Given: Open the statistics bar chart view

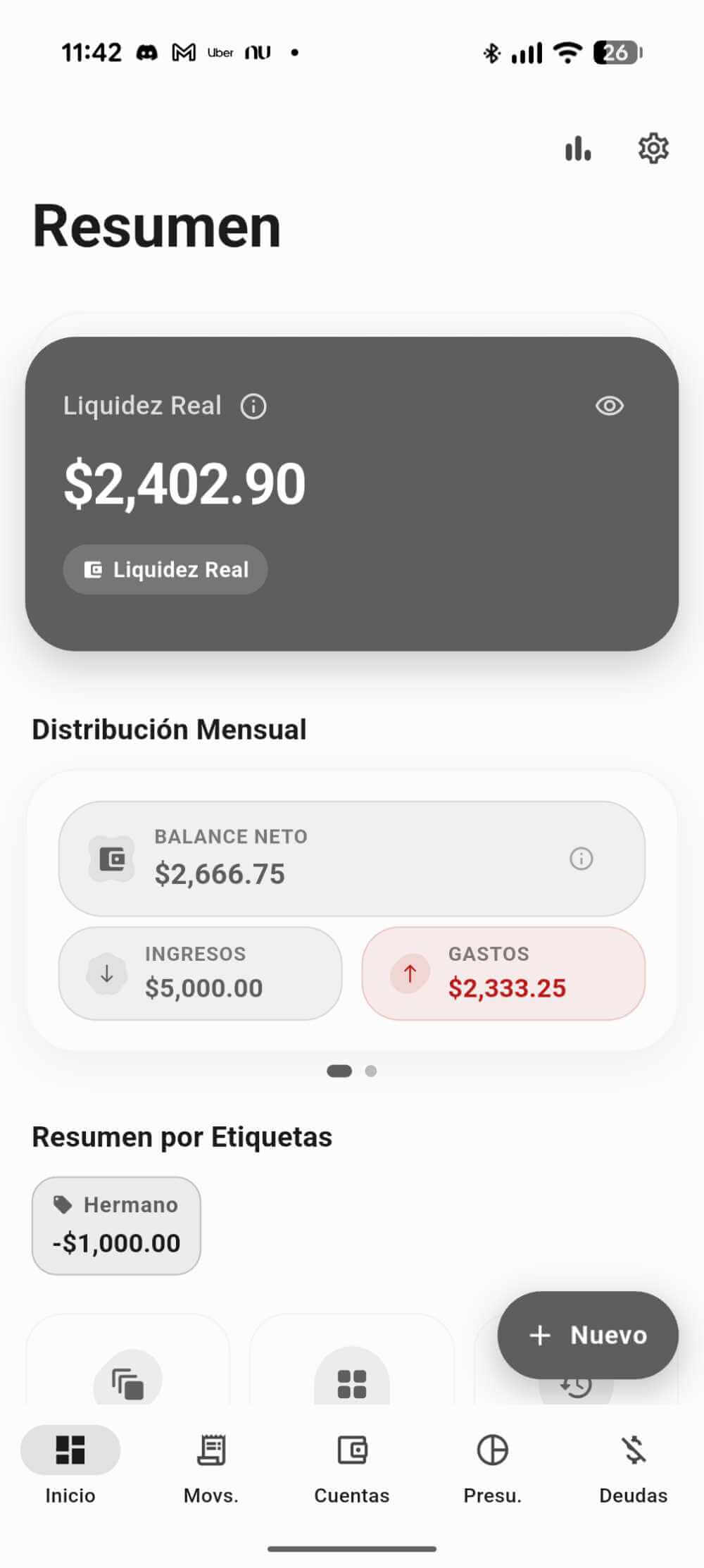Looking at the screenshot, I should (577, 148).
